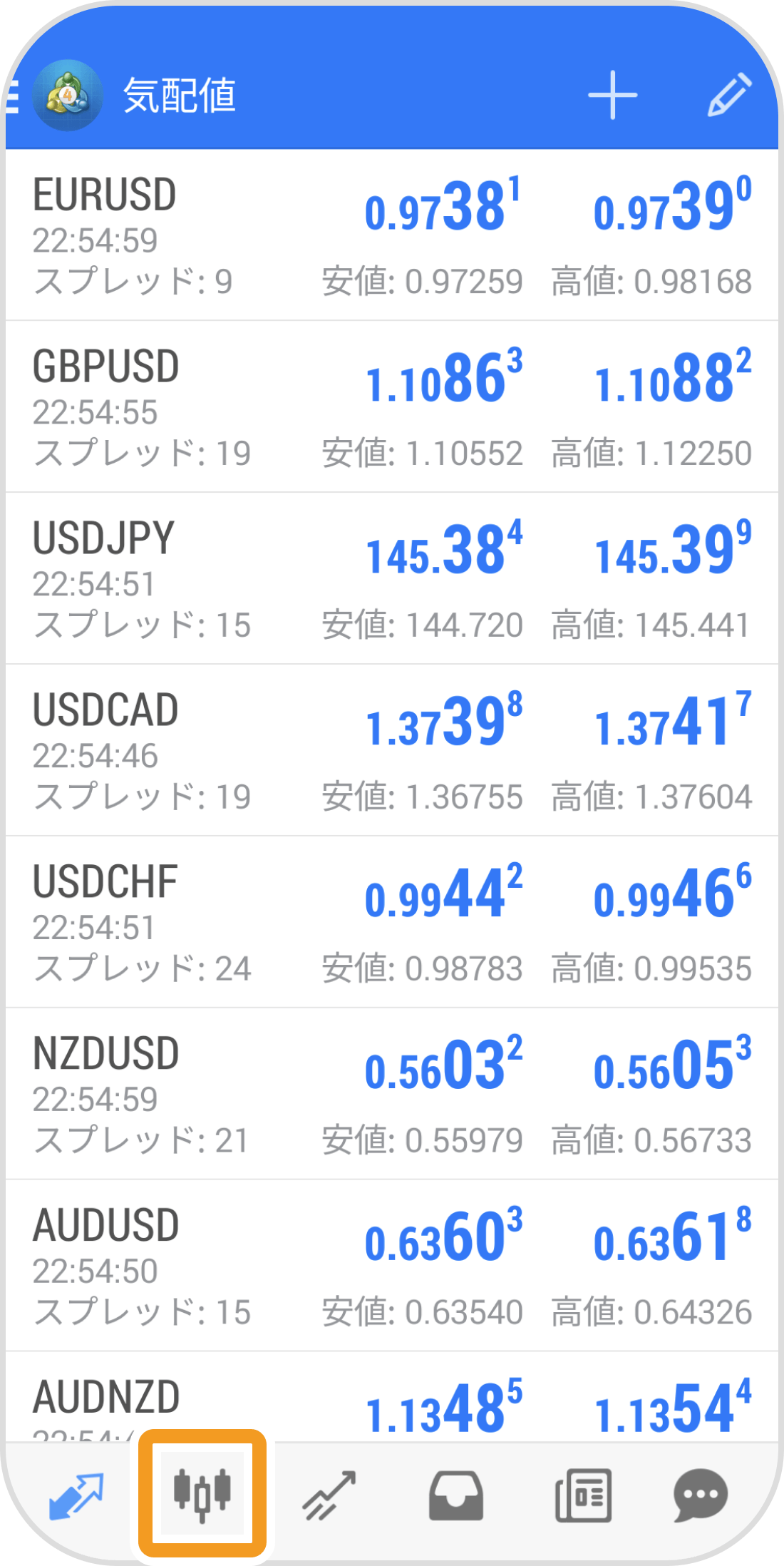Select the AUDUSD row
Screen dimensions: 784x1566
point(392,1264)
